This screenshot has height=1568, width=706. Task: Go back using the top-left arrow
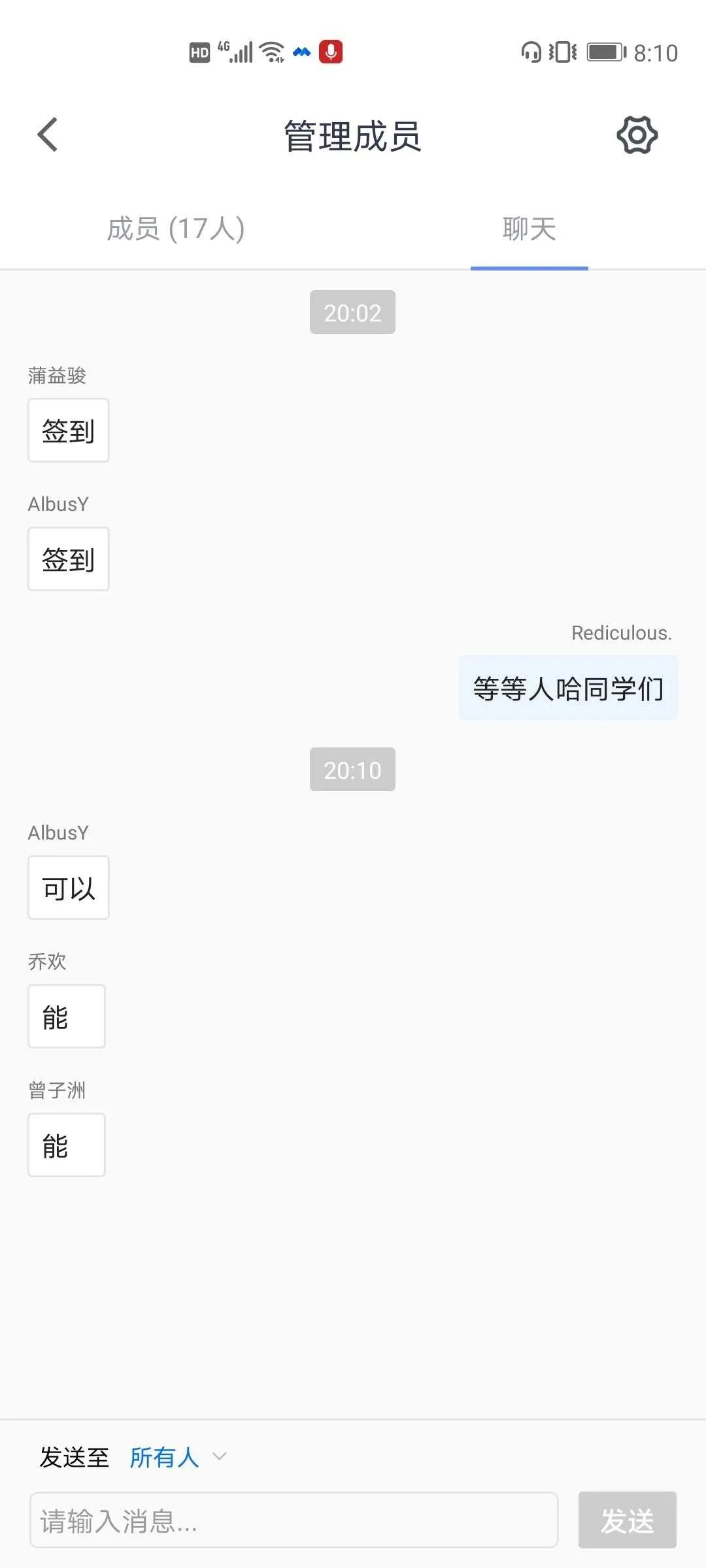point(48,135)
